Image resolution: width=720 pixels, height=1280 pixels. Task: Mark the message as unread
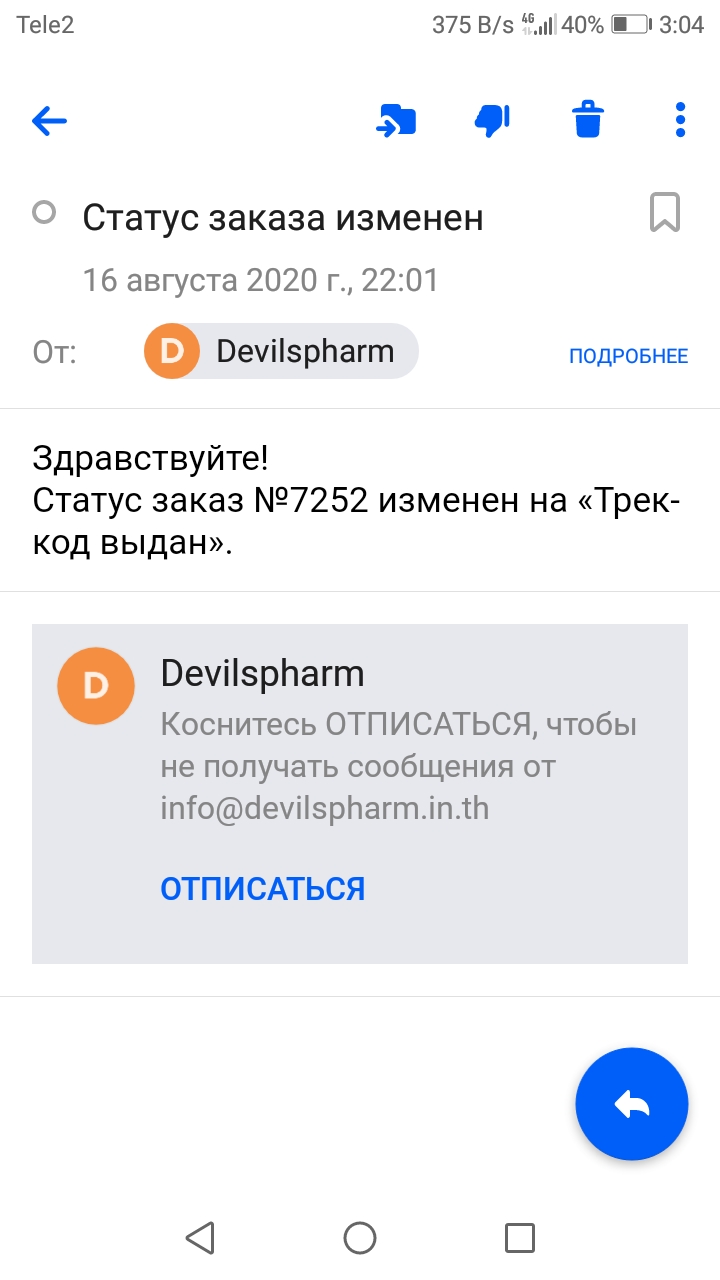[x=44, y=213]
